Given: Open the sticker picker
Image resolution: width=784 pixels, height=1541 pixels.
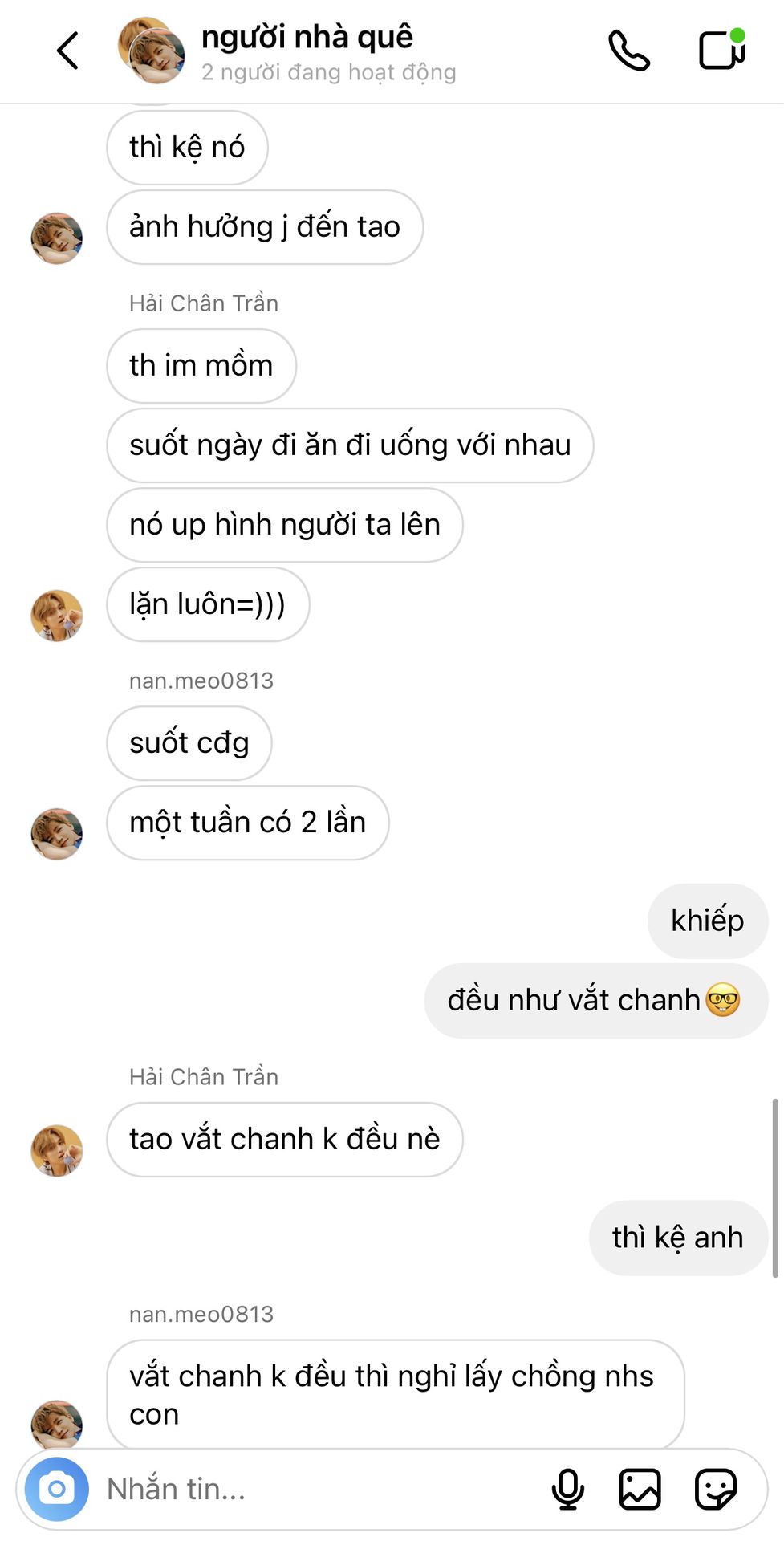Looking at the screenshot, I should click(715, 1489).
